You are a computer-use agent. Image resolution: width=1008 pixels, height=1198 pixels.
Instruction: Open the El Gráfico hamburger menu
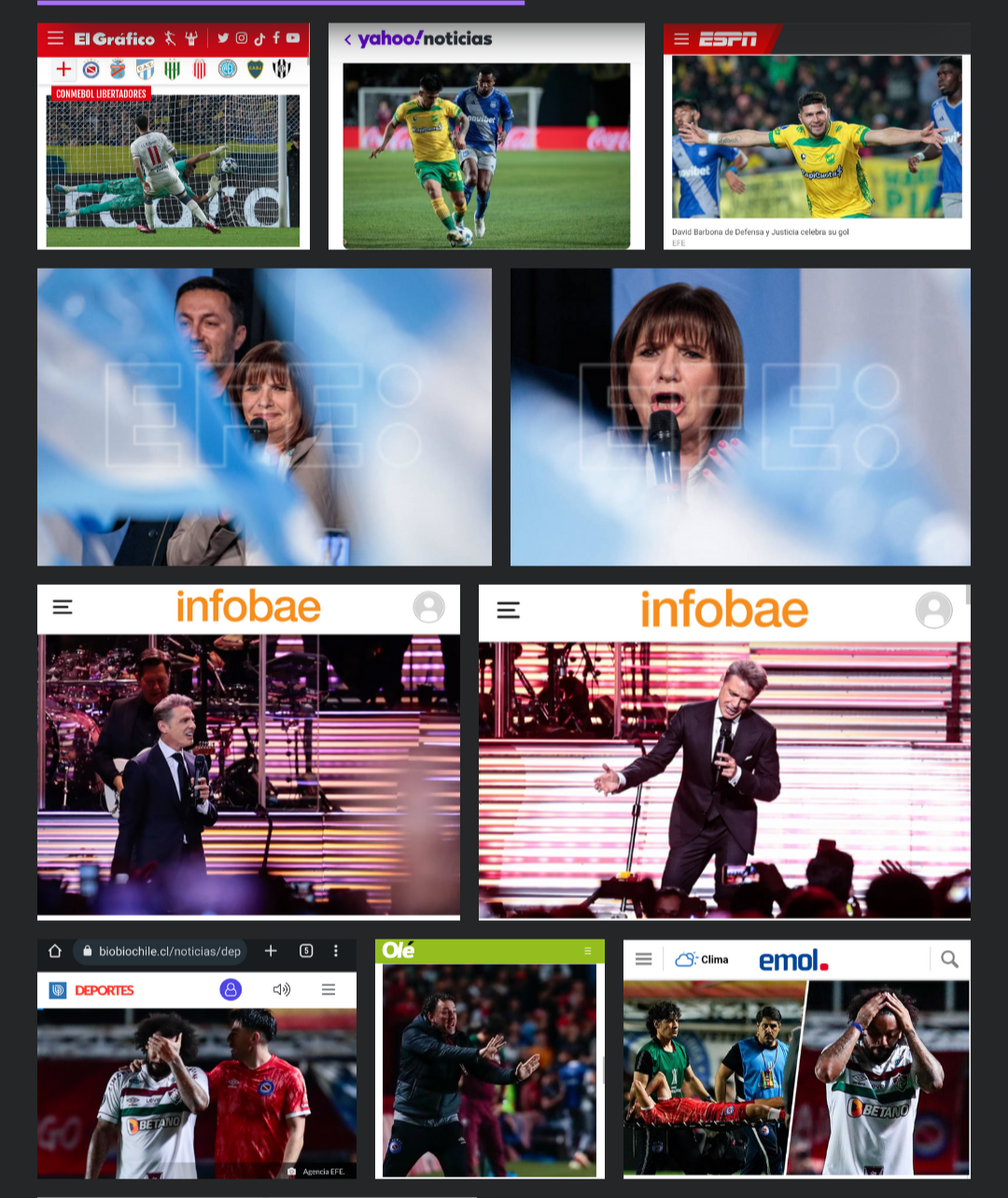pos(55,38)
